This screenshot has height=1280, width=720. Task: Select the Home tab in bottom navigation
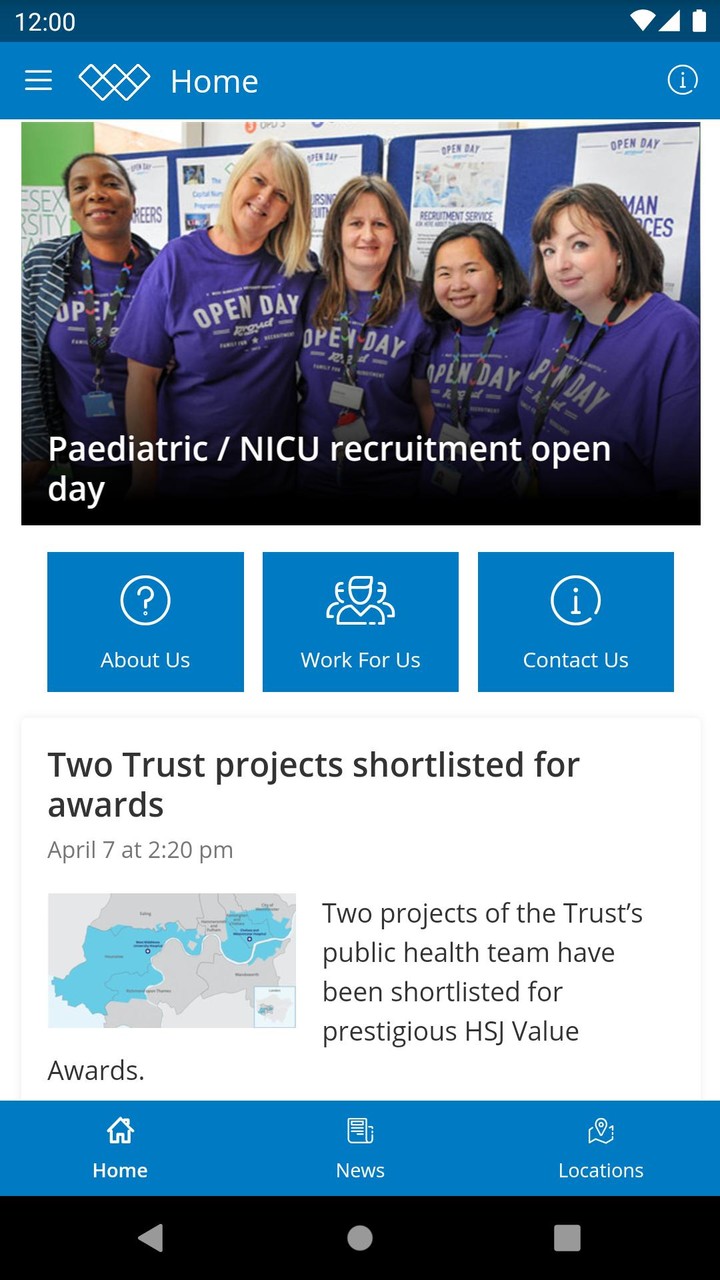coord(120,1148)
